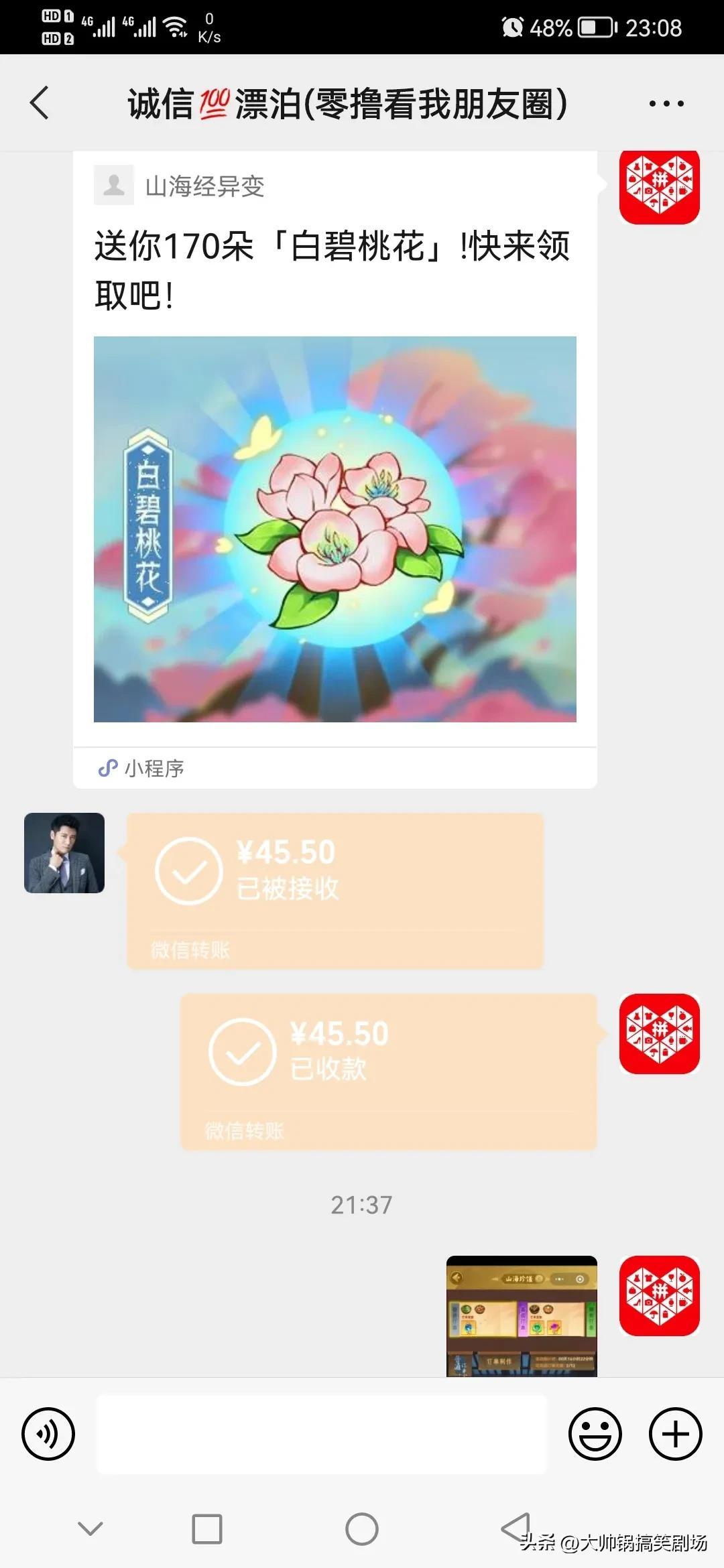Tap the system home button
The width and height of the screenshot is (724, 1568).
click(x=362, y=1529)
